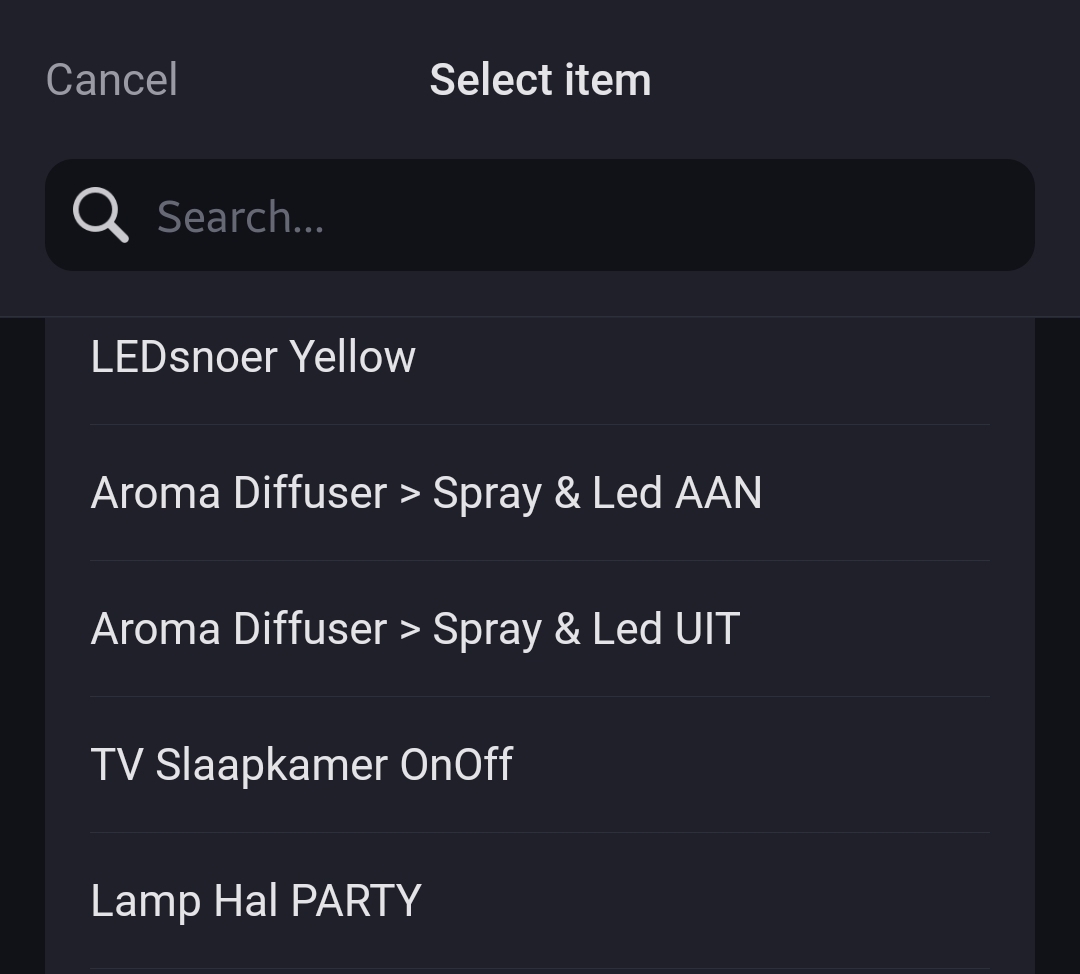Pick Aroma Diffuser Spray & Led UIT
The height and width of the screenshot is (974, 1080).
[416, 629]
